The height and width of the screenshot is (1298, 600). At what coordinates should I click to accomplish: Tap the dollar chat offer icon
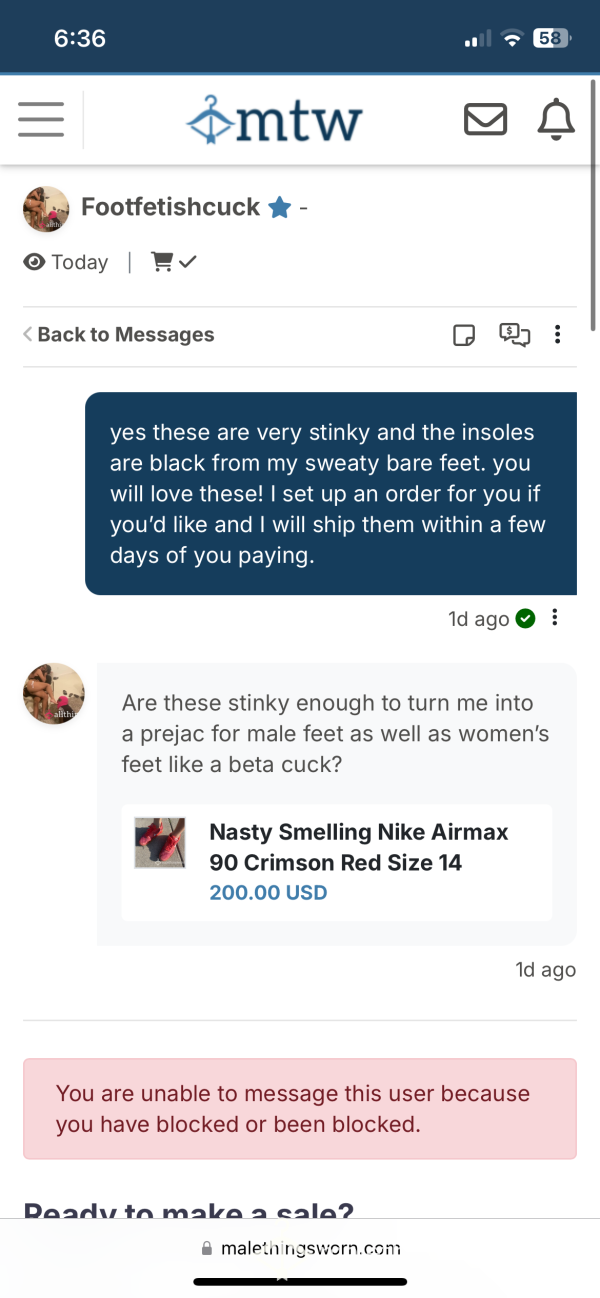(x=514, y=335)
